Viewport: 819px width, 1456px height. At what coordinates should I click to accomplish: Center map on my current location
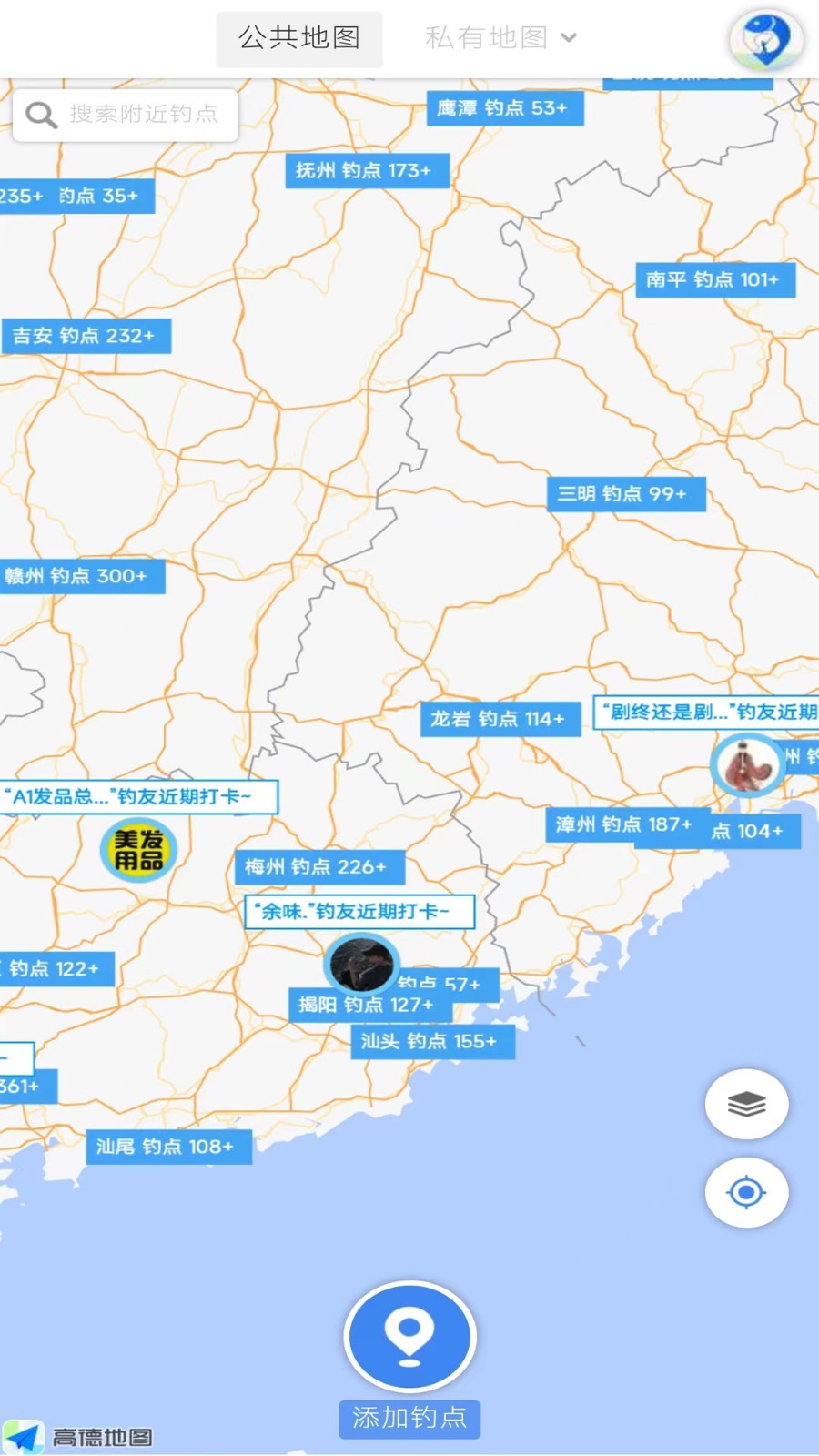click(x=746, y=1192)
